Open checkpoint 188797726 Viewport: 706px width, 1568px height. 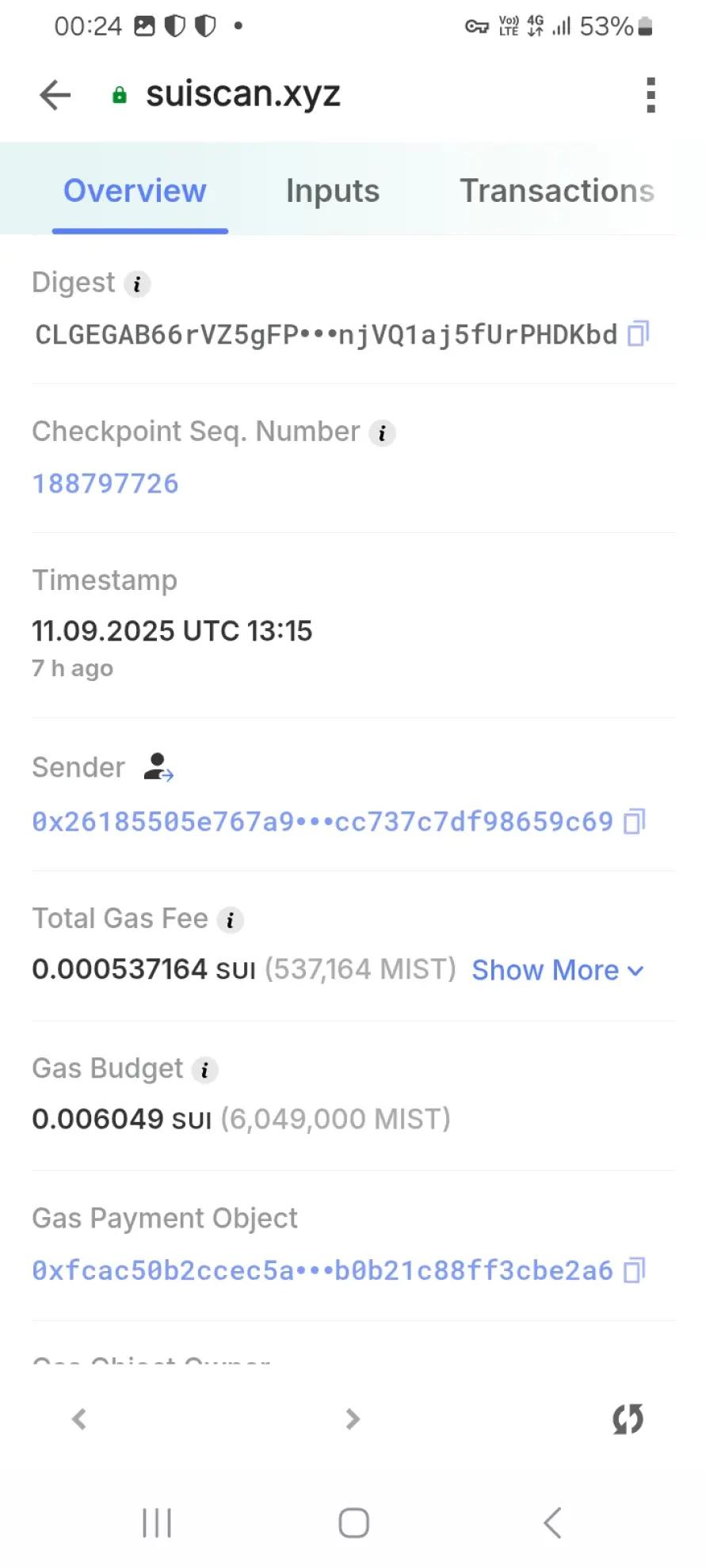point(105,484)
